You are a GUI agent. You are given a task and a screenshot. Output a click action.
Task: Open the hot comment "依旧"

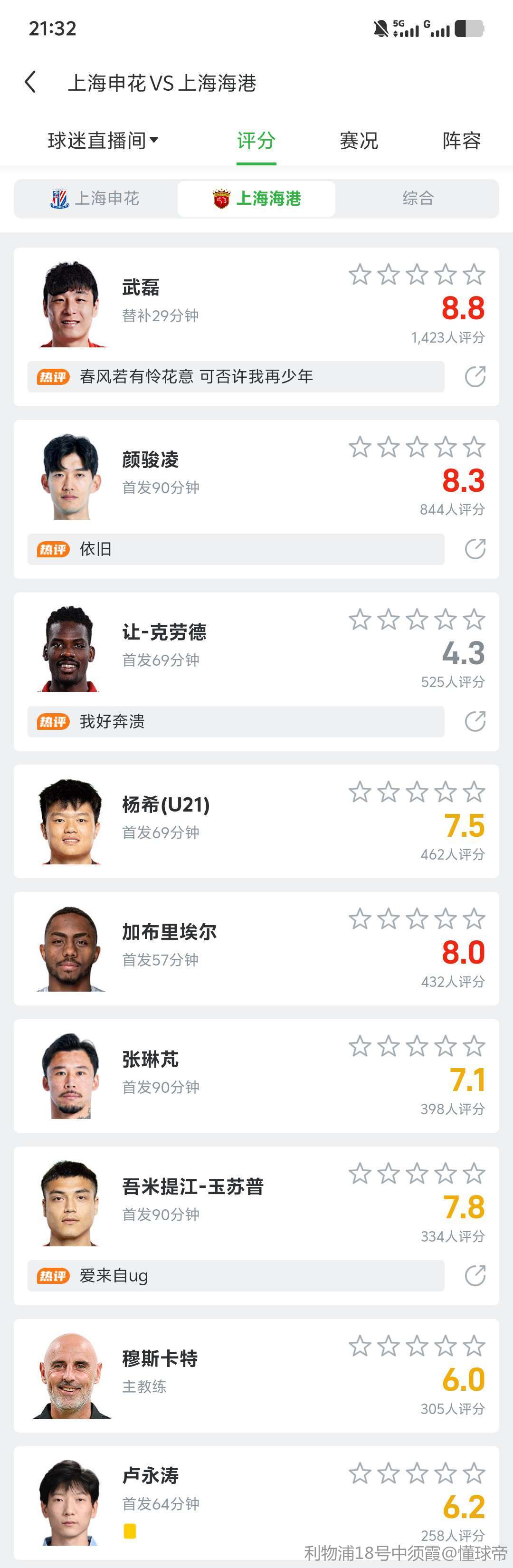(236, 549)
